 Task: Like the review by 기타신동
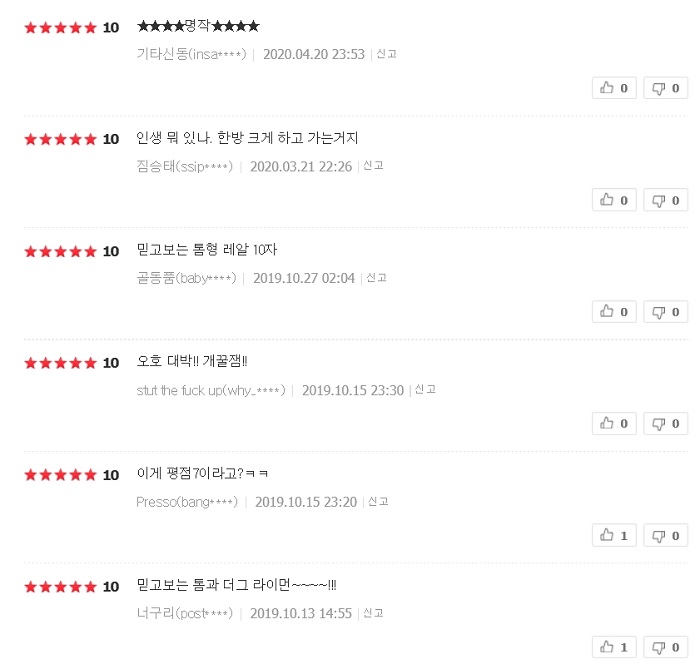[x=614, y=88]
